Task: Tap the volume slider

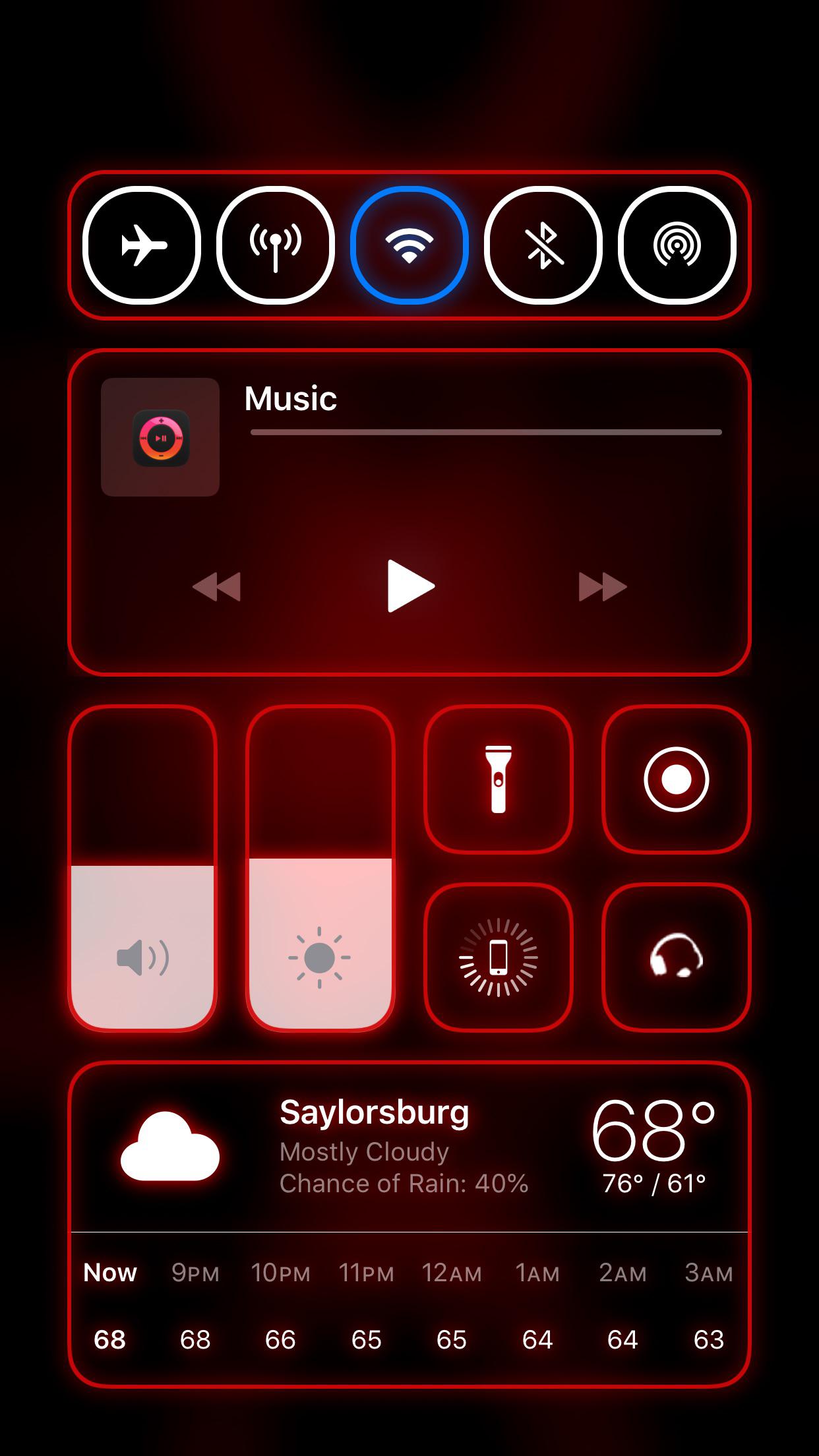Action: pos(142,868)
